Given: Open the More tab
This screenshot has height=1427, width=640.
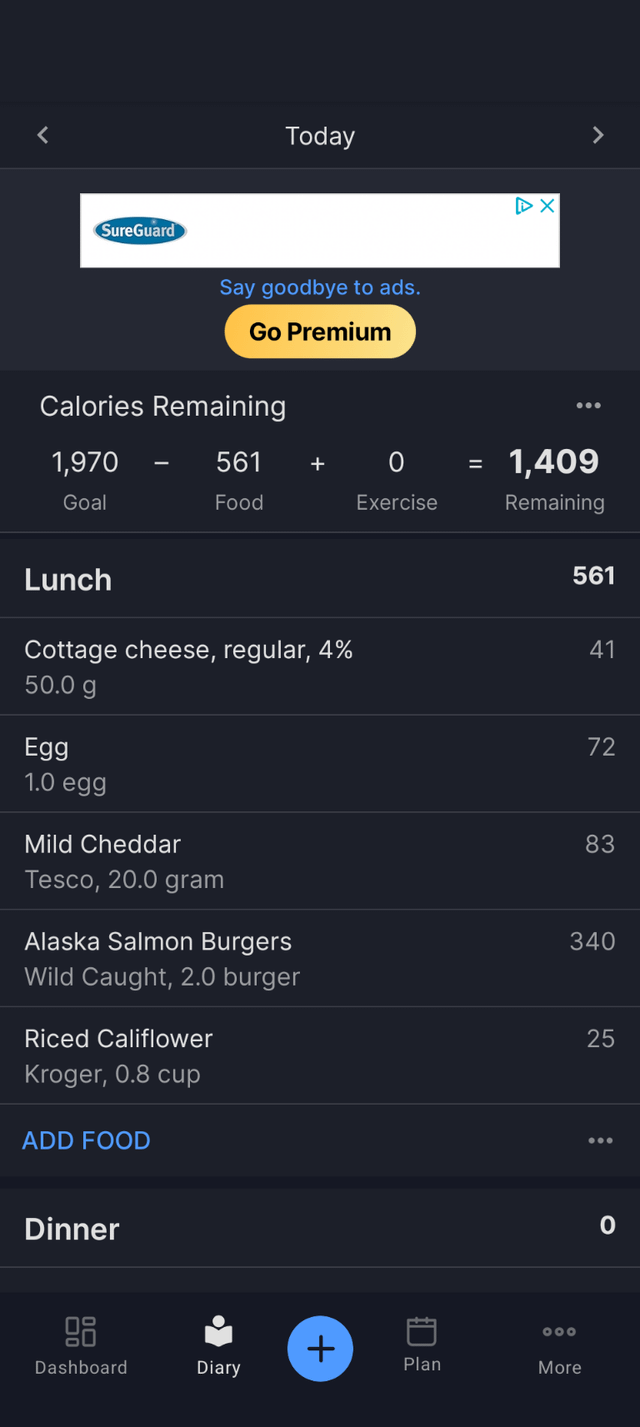Looking at the screenshot, I should [x=559, y=1346].
